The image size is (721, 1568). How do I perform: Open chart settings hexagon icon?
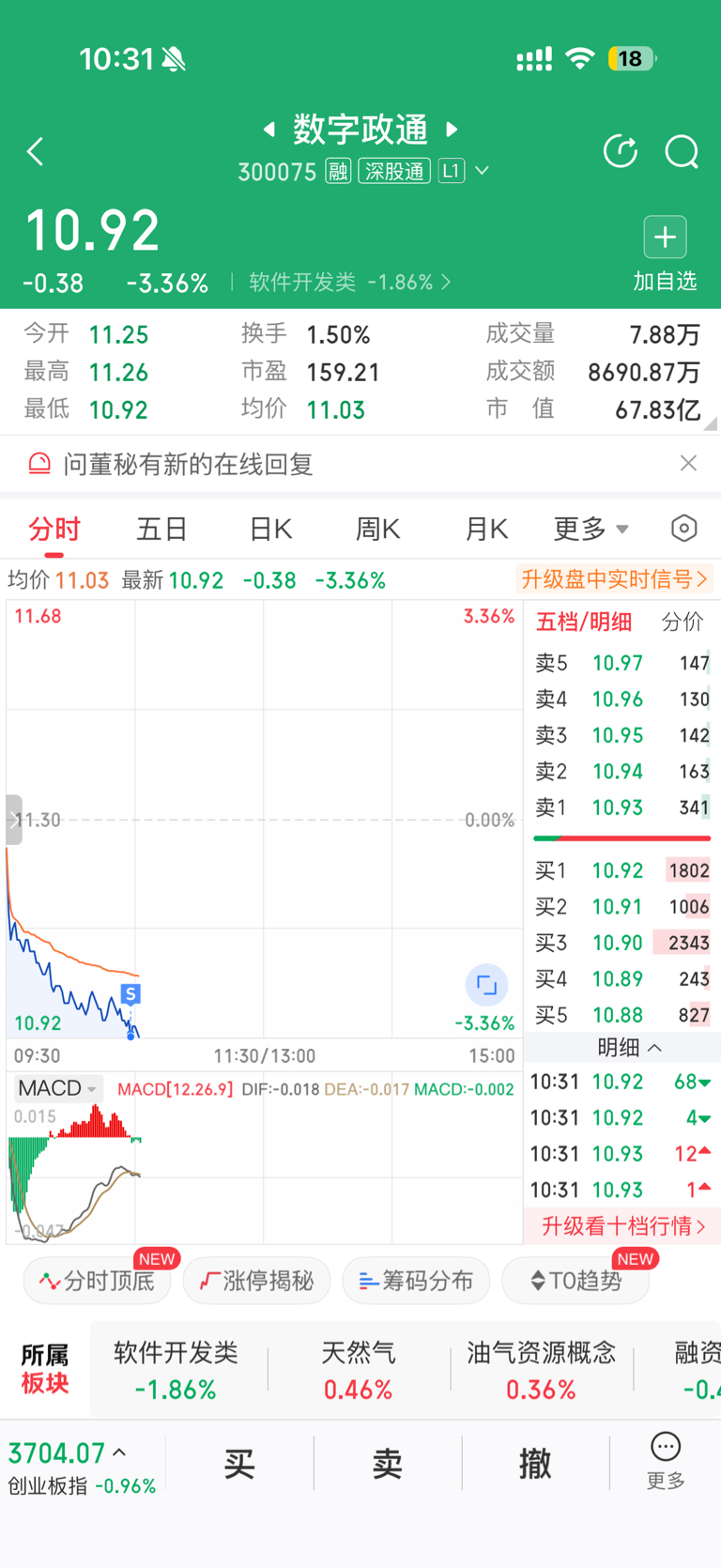coord(684,529)
